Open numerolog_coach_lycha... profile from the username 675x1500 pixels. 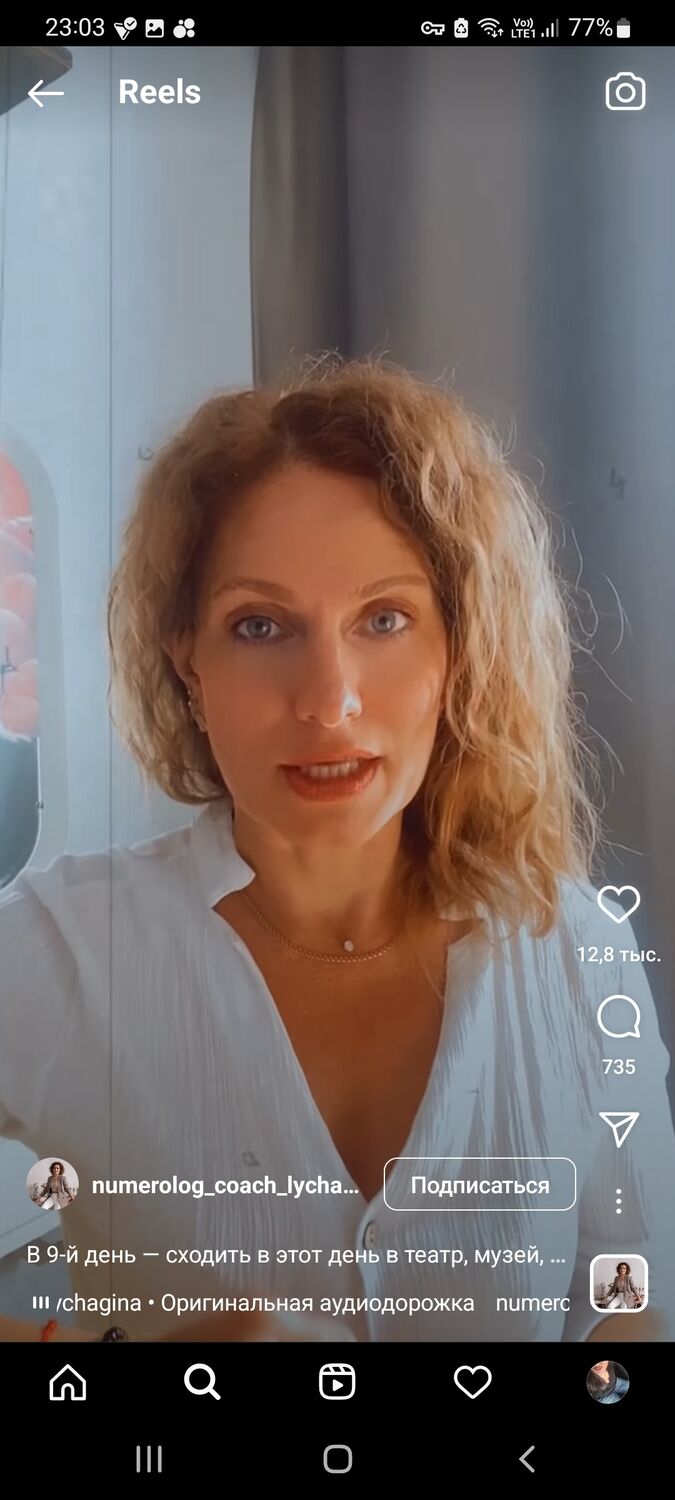point(224,1186)
